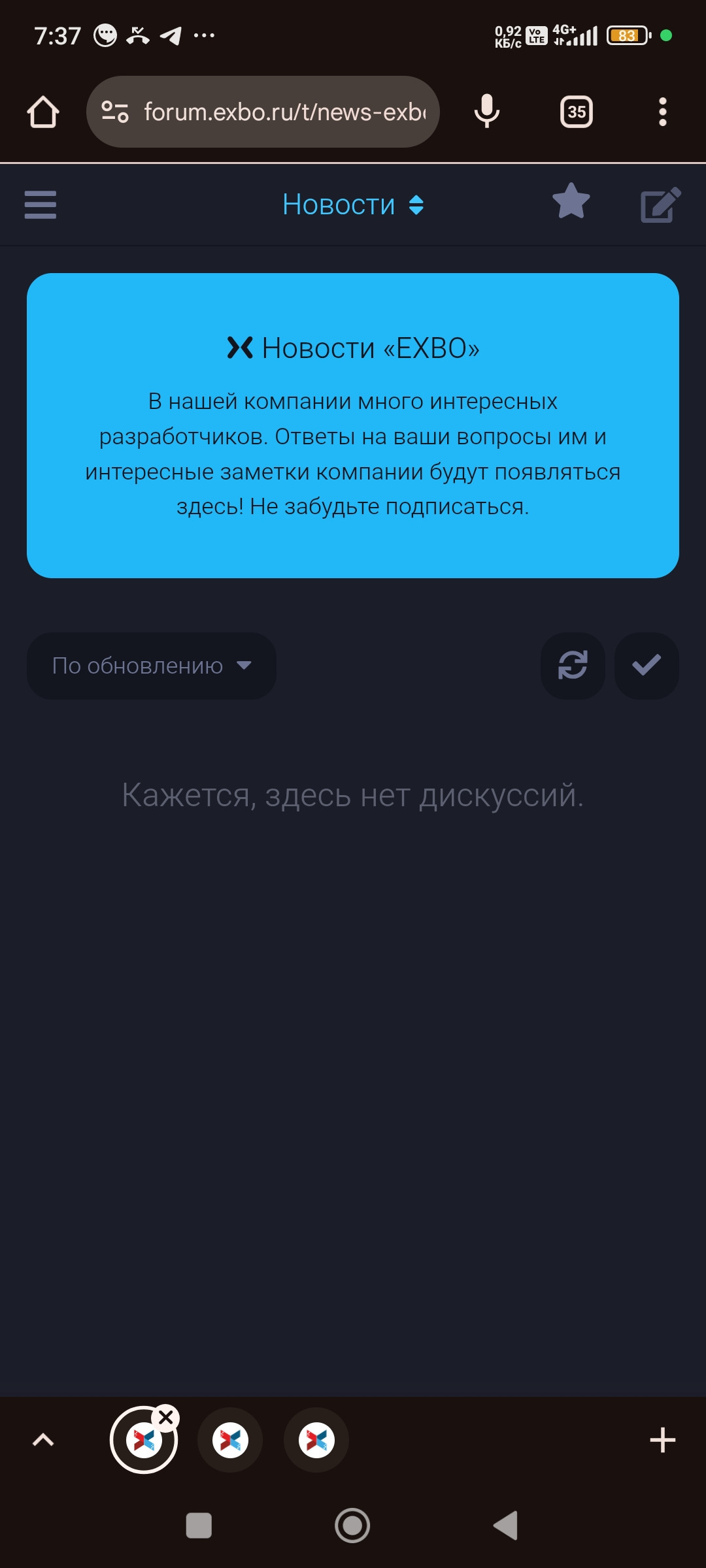This screenshot has height=1568, width=706.
Task: Mark all as read with the checkmark
Action: [646, 666]
